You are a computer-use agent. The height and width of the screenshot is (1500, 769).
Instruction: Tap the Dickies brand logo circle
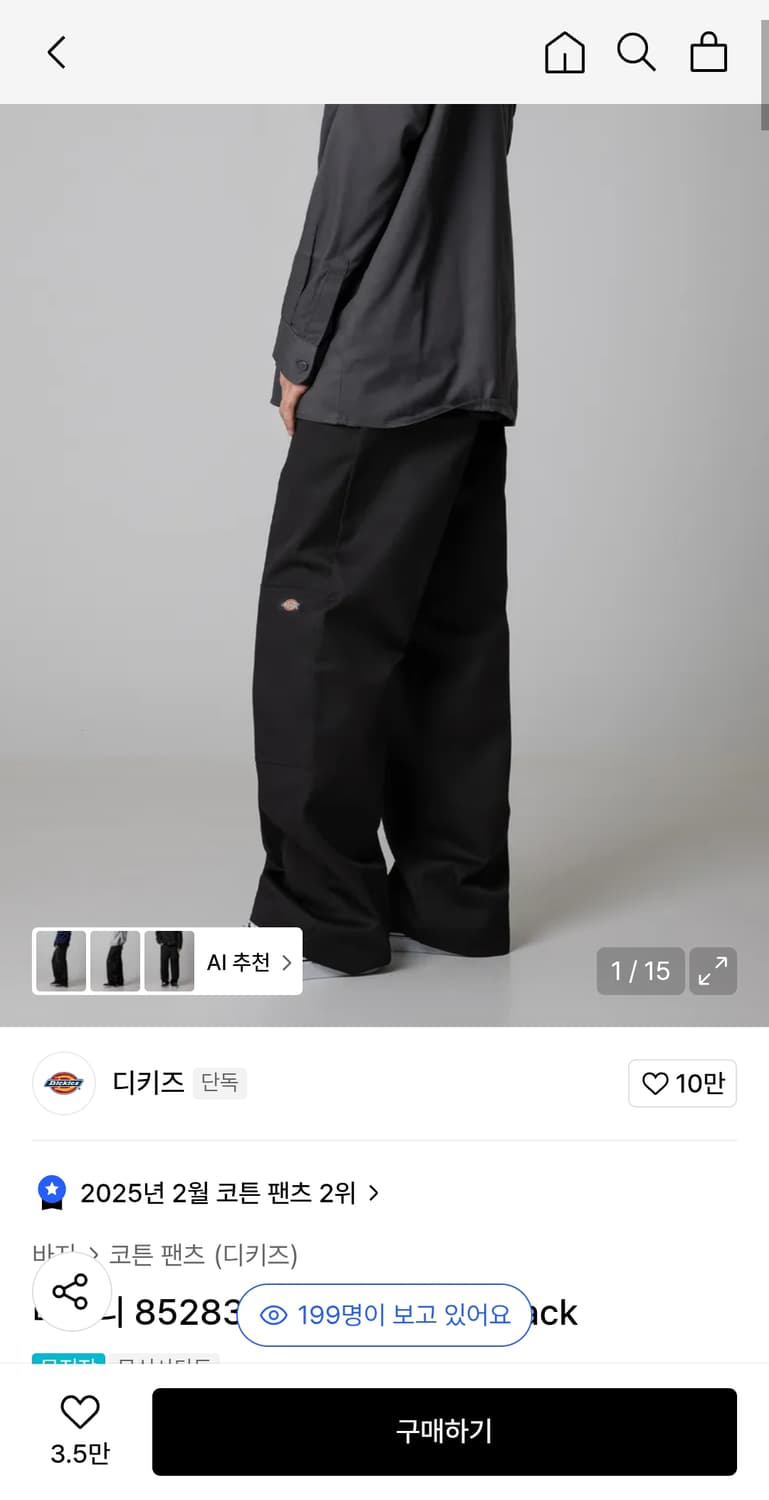pyautogui.click(x=63, y=1083)
